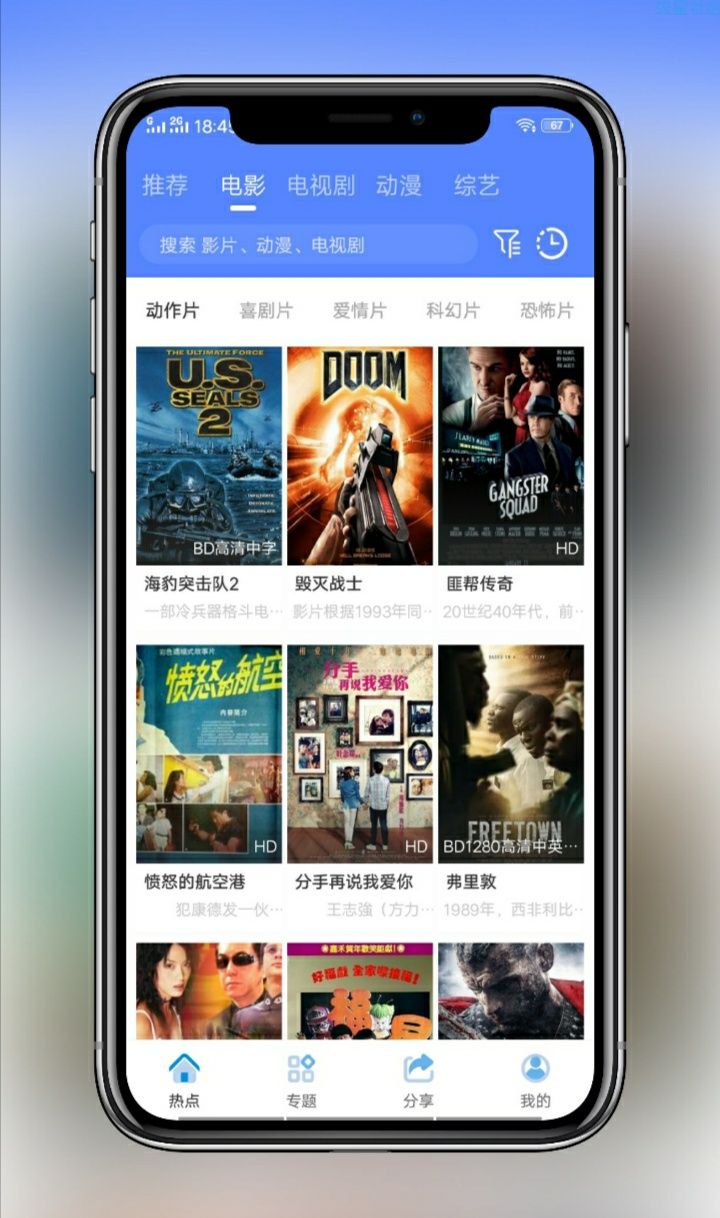The width and height of the screenshot is (720, 1218).
Task: Go to the 我的 bottom tab
Action: pos(535,1080)
